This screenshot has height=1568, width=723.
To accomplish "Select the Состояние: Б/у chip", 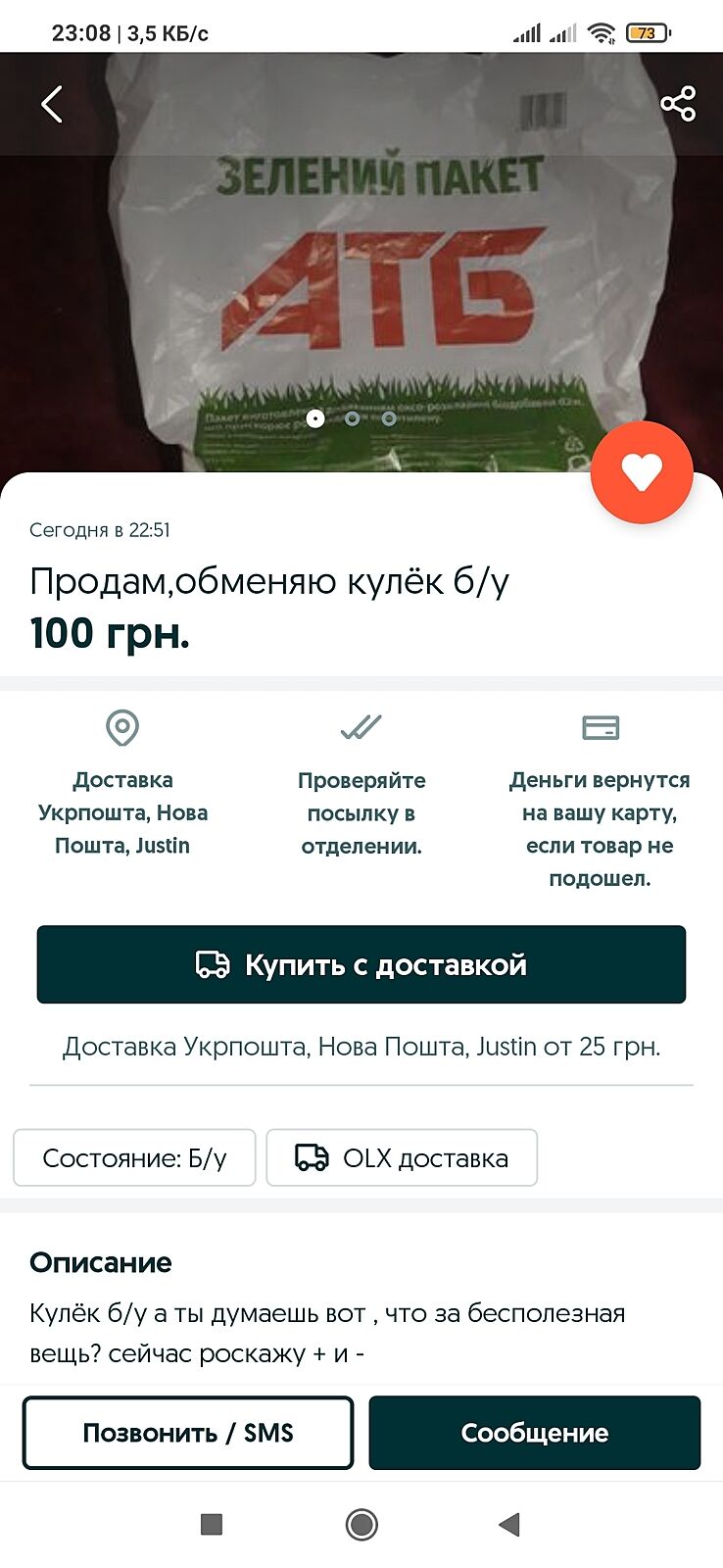I will tap(134, 1157).
